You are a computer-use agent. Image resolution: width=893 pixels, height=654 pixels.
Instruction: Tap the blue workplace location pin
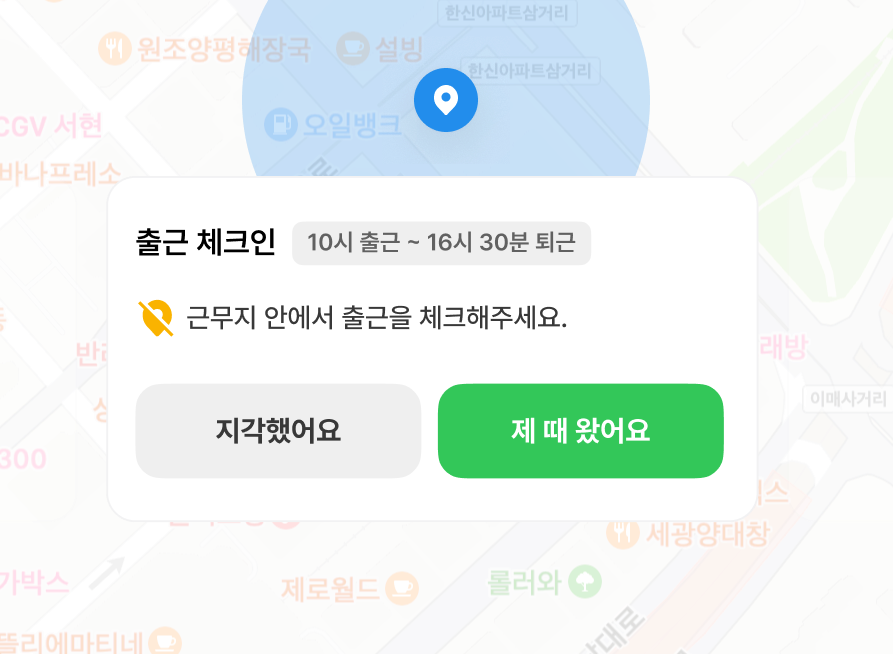[446, 100]
